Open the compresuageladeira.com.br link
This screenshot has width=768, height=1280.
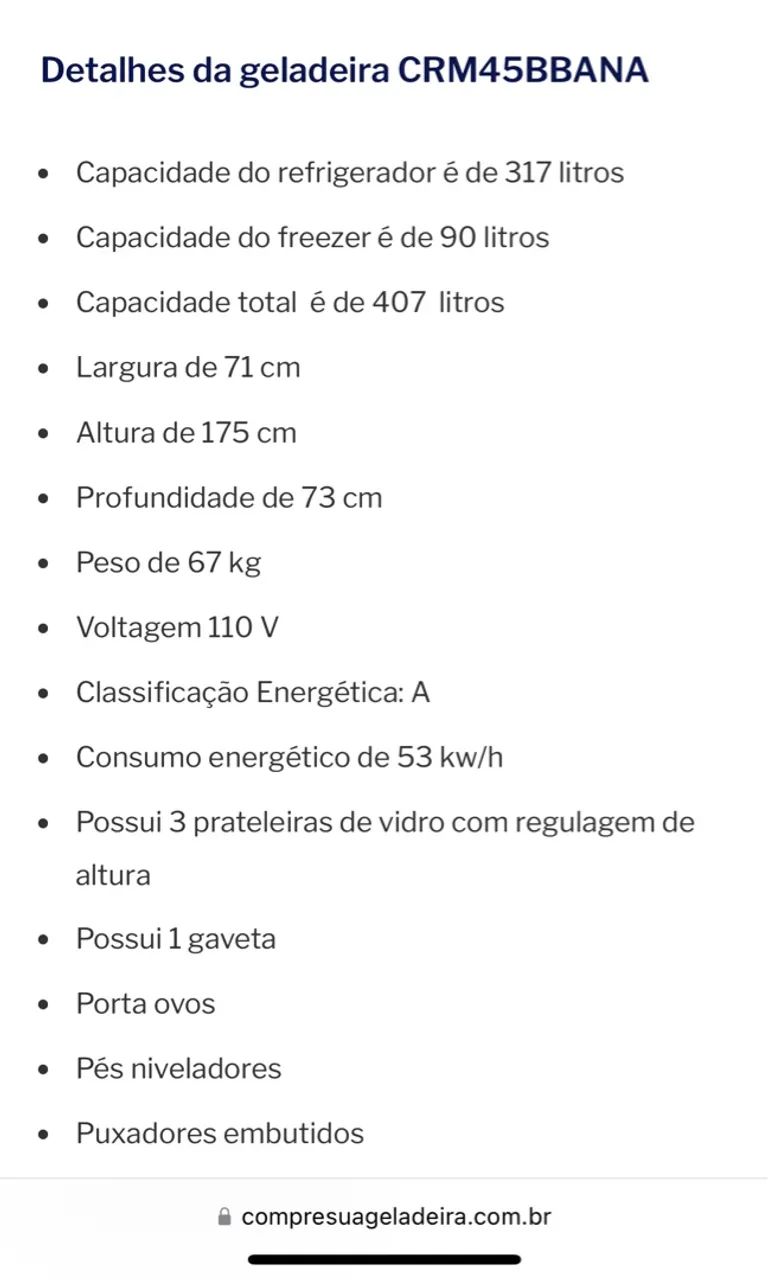[395, 1216]
